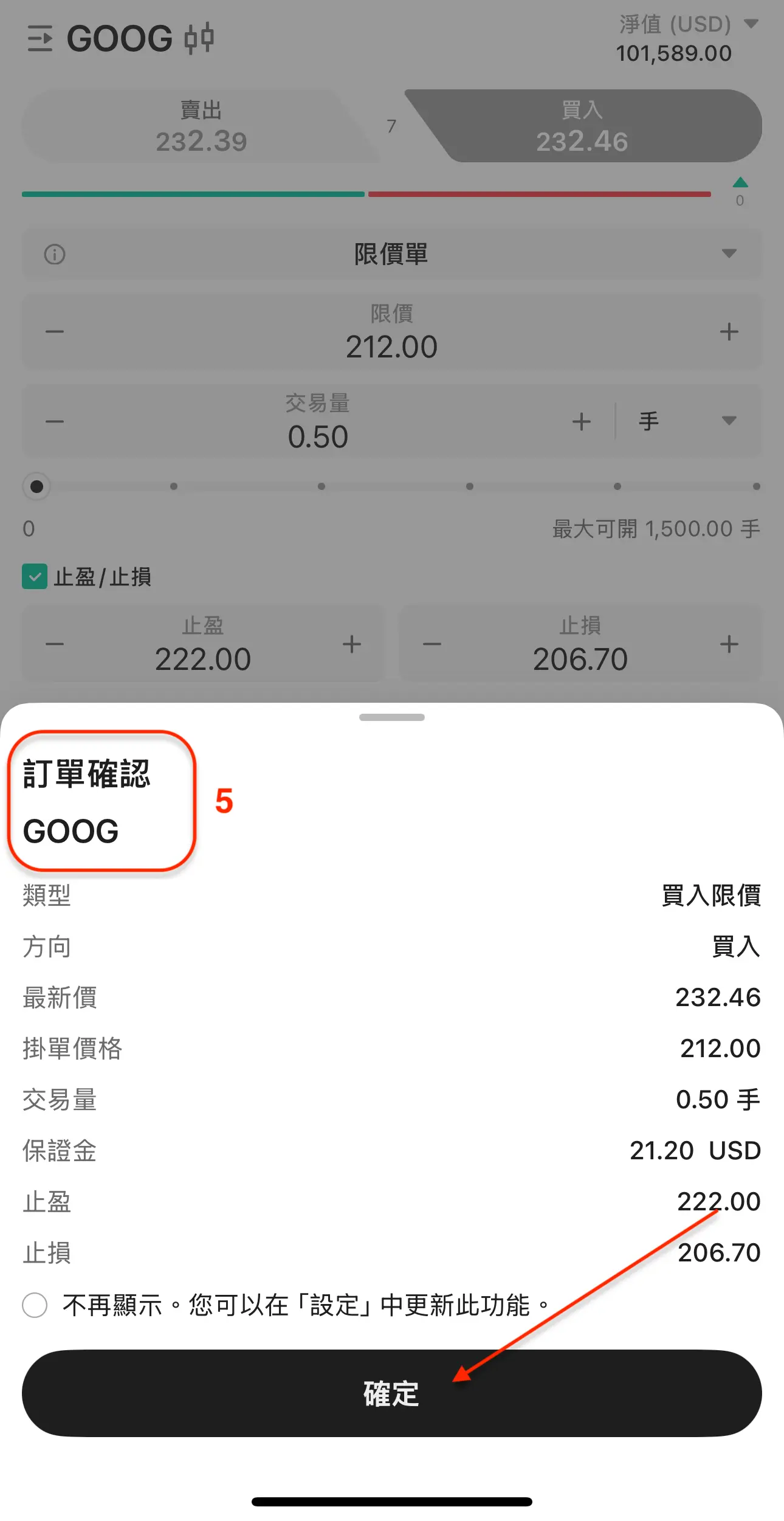
Task: Confirm the GOOG order with 確定
Action: 391,1393
